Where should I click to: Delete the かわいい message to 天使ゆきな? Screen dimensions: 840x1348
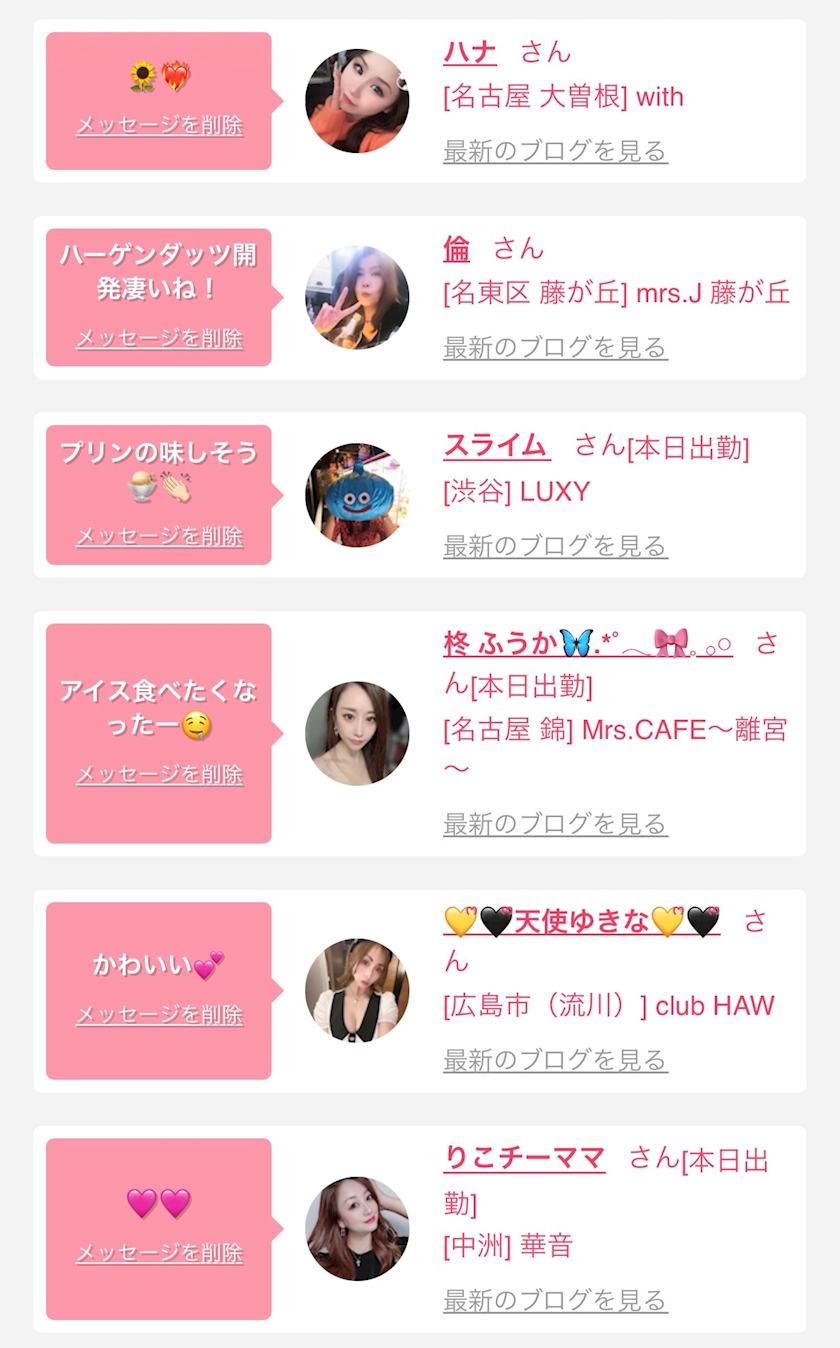click(160, 1015)
